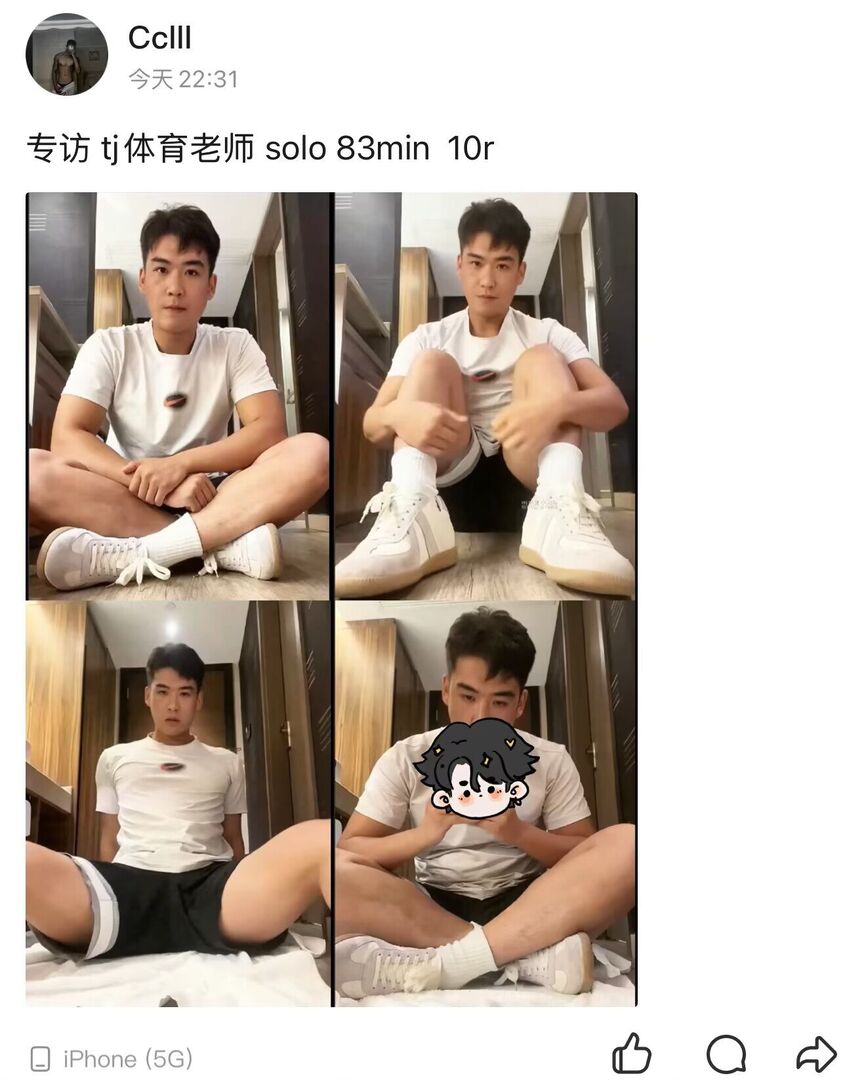Share or repost this post
The image size is (866, 1080).
point(816,1054)
